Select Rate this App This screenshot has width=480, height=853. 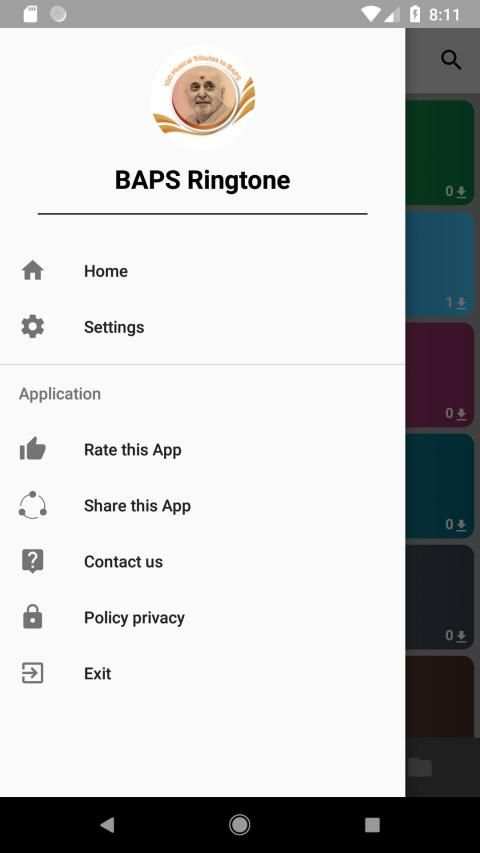(202, 450)
